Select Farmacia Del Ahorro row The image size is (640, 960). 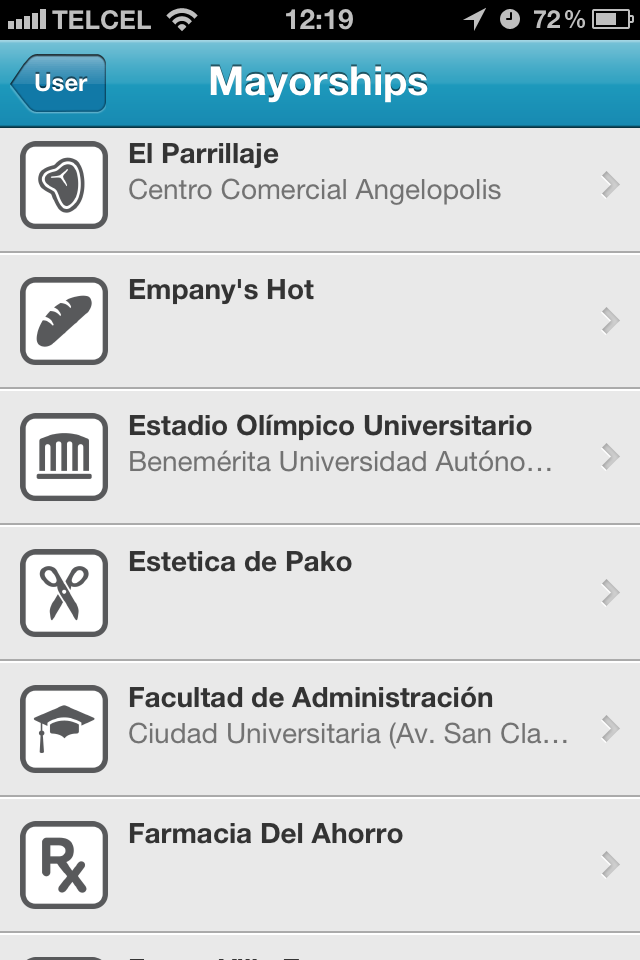pyautogui.click(x=320, y=864)
